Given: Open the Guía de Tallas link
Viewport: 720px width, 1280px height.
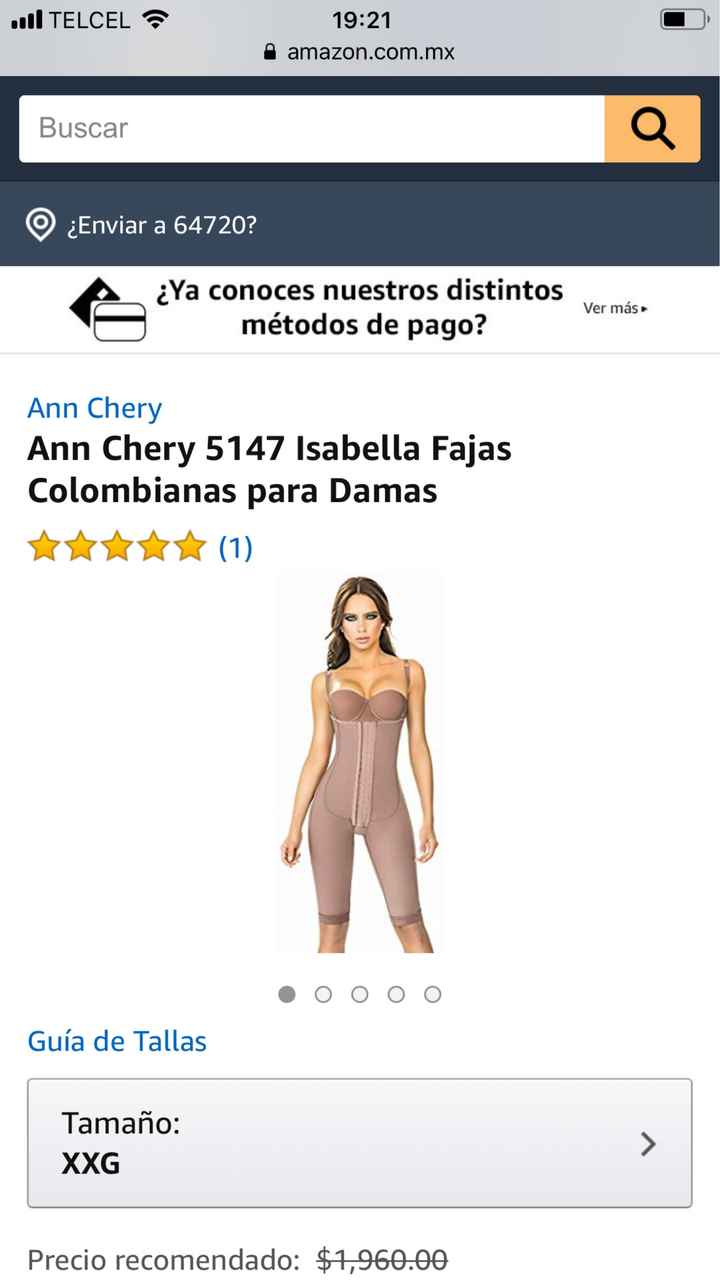Looking at the screenshot, I should pos(116,1041).
